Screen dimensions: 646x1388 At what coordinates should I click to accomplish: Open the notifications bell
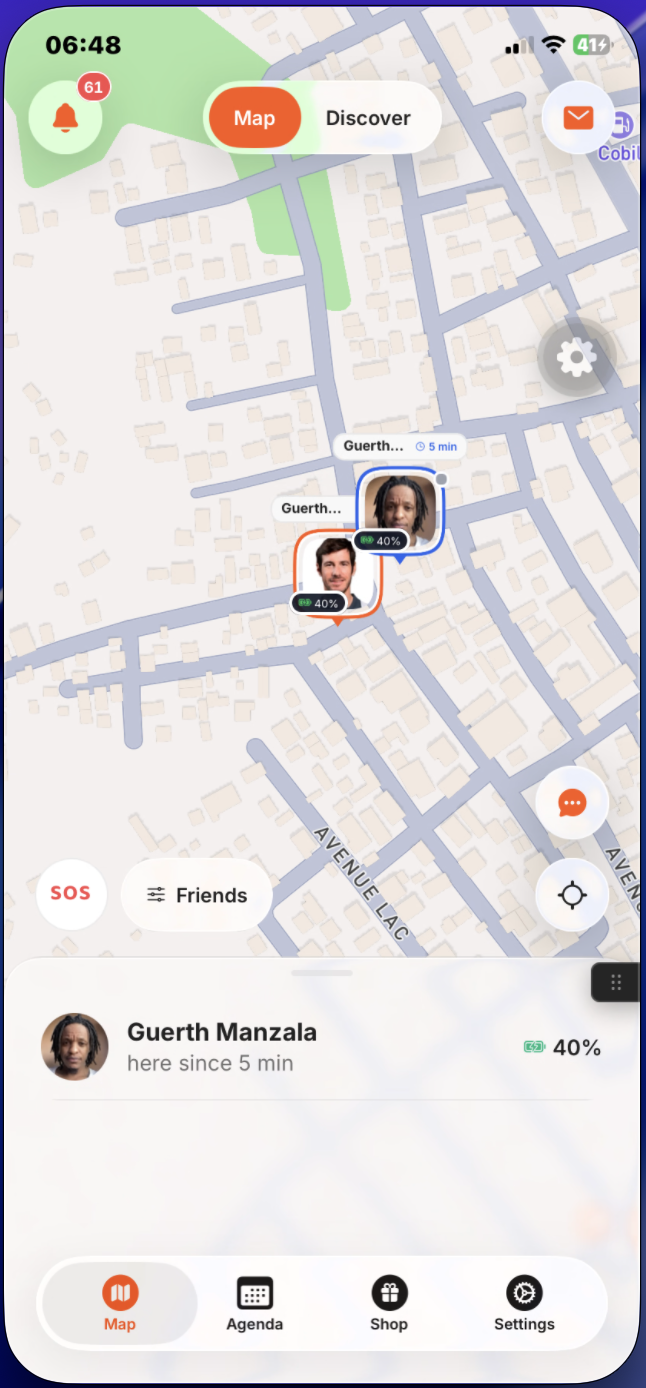[x=66, y=118]
